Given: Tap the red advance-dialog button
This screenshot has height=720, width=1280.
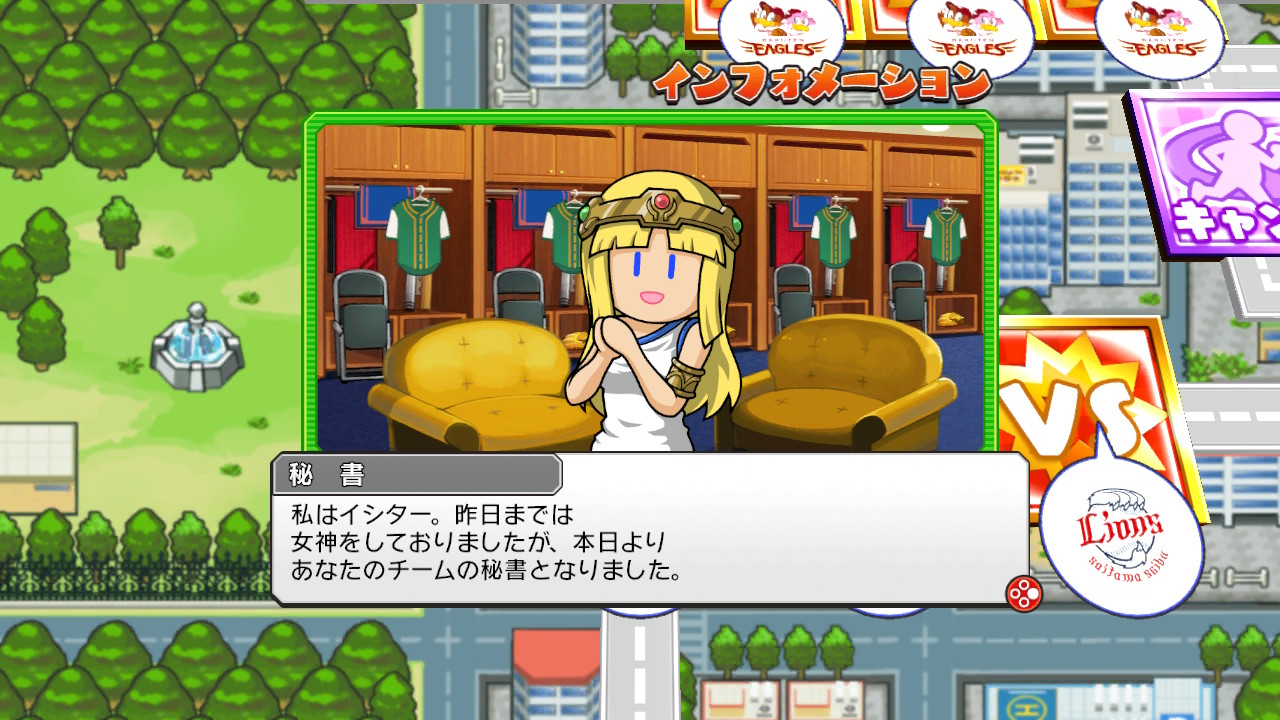Looking at the screenshot, I should click(1023, 594).
